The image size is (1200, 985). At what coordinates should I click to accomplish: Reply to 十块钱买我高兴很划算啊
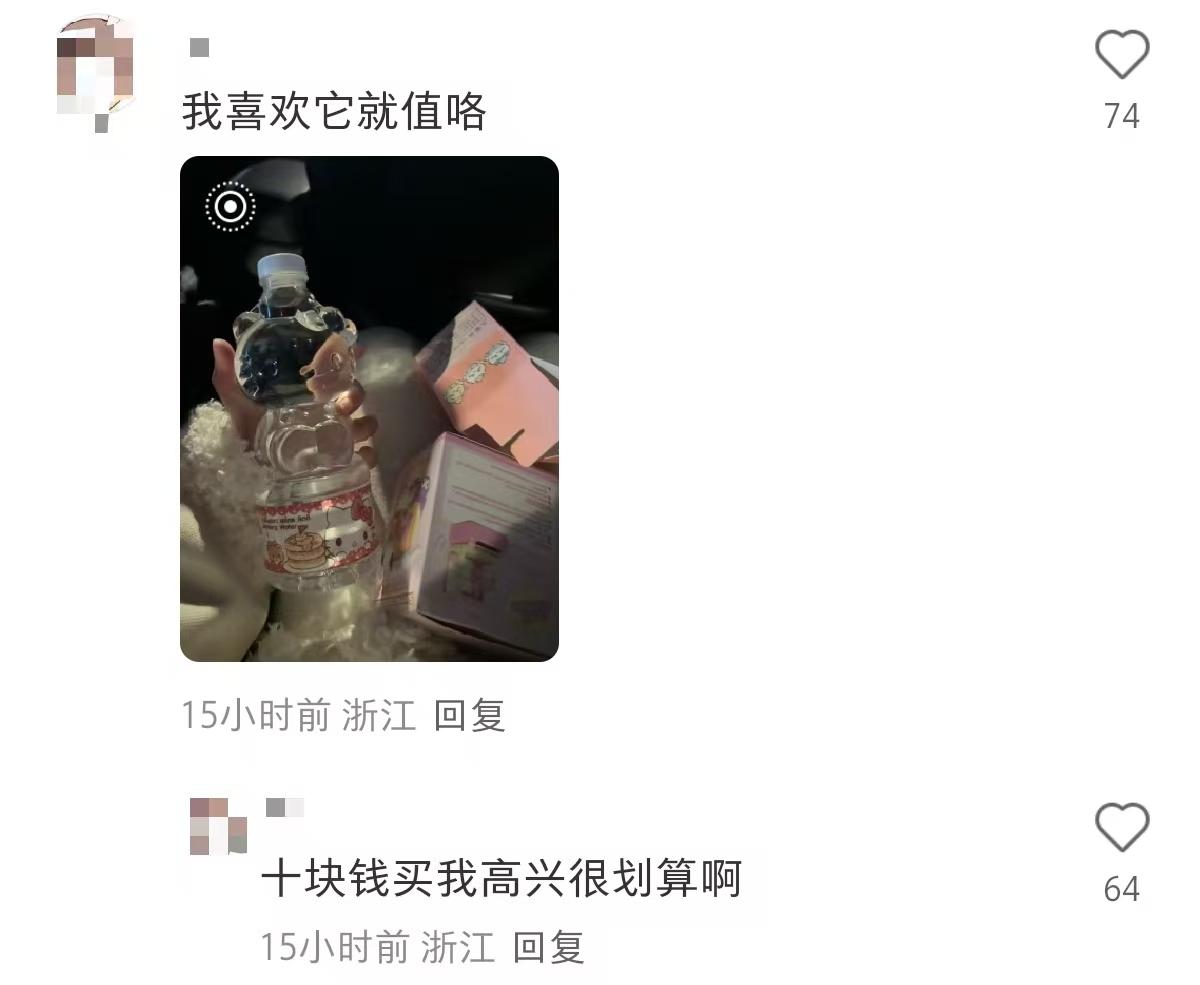click(548, 947)
